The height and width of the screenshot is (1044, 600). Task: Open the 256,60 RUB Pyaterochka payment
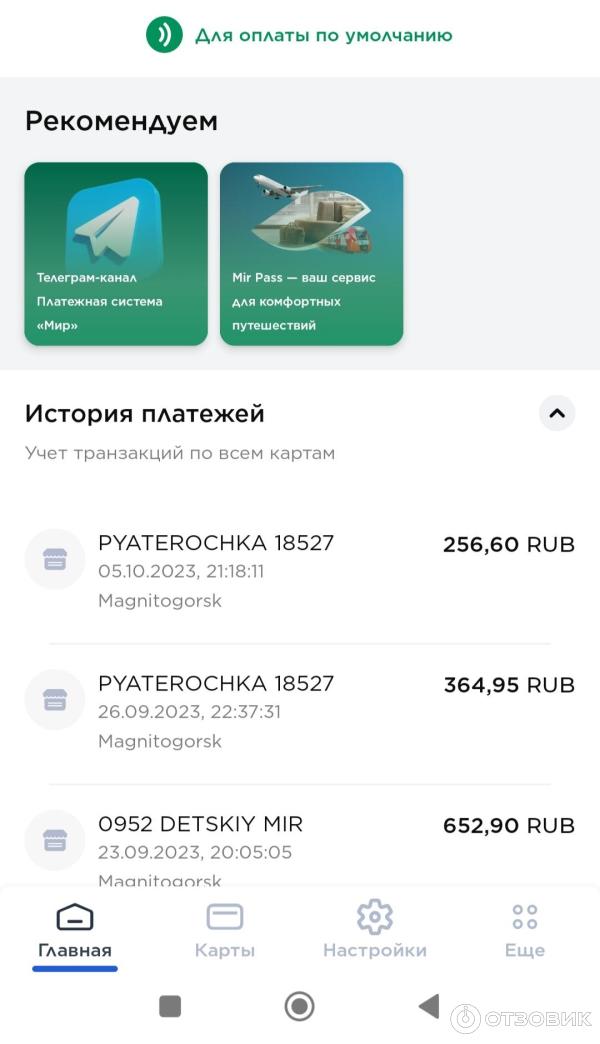point(300,571)
